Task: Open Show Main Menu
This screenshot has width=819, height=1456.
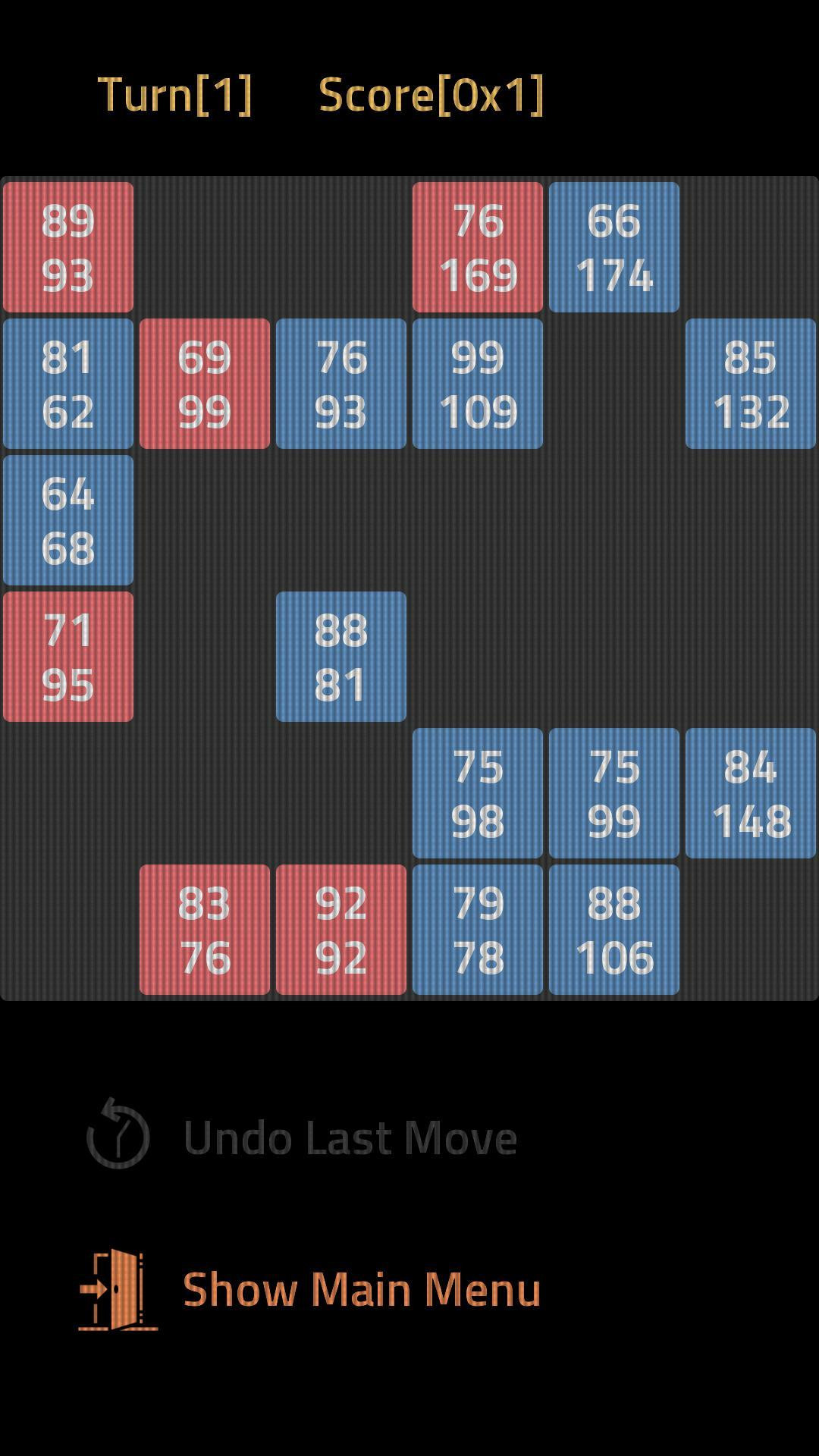Action: [309, 1289]
